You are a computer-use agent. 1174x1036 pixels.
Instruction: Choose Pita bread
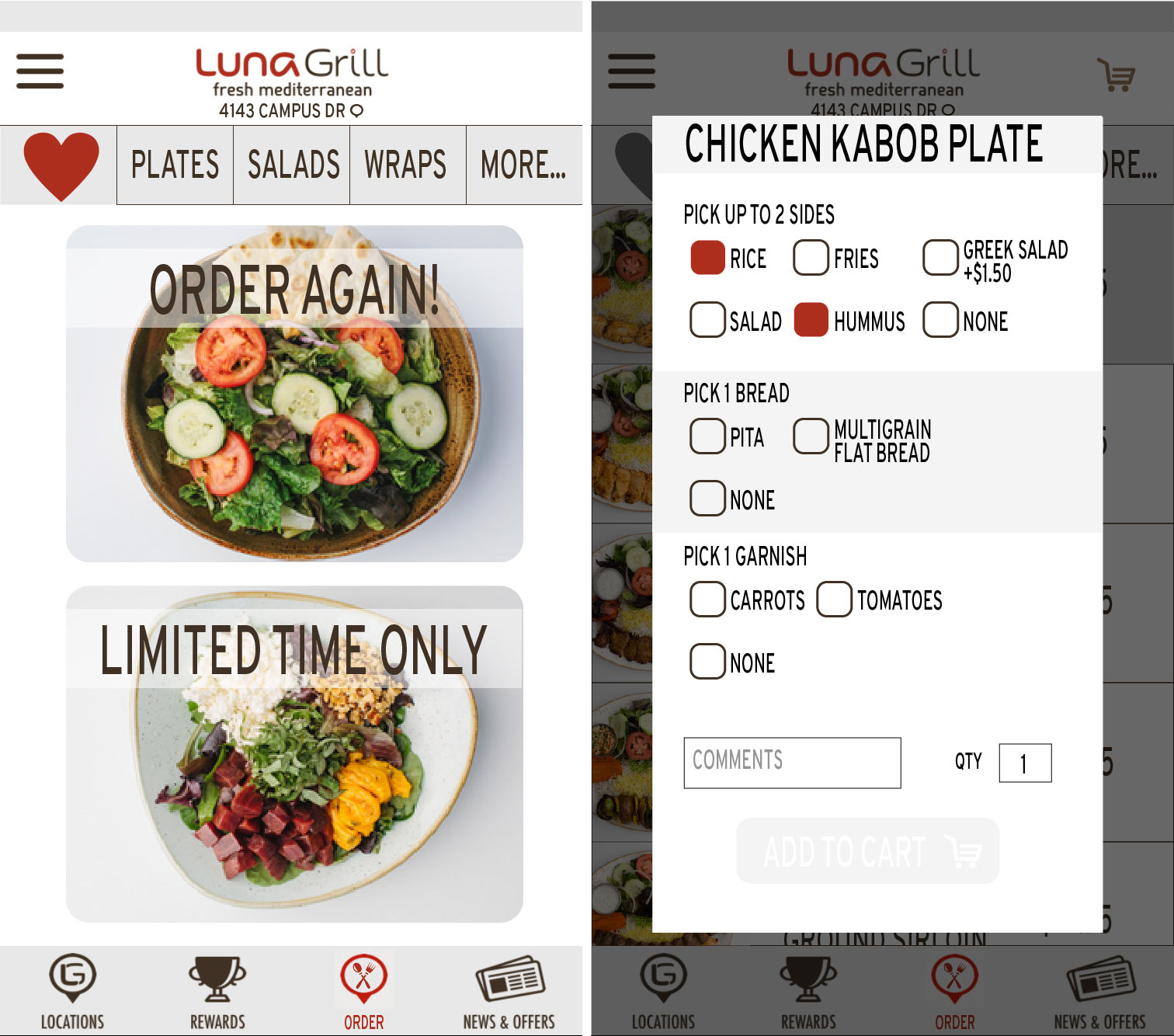point(707,436)
